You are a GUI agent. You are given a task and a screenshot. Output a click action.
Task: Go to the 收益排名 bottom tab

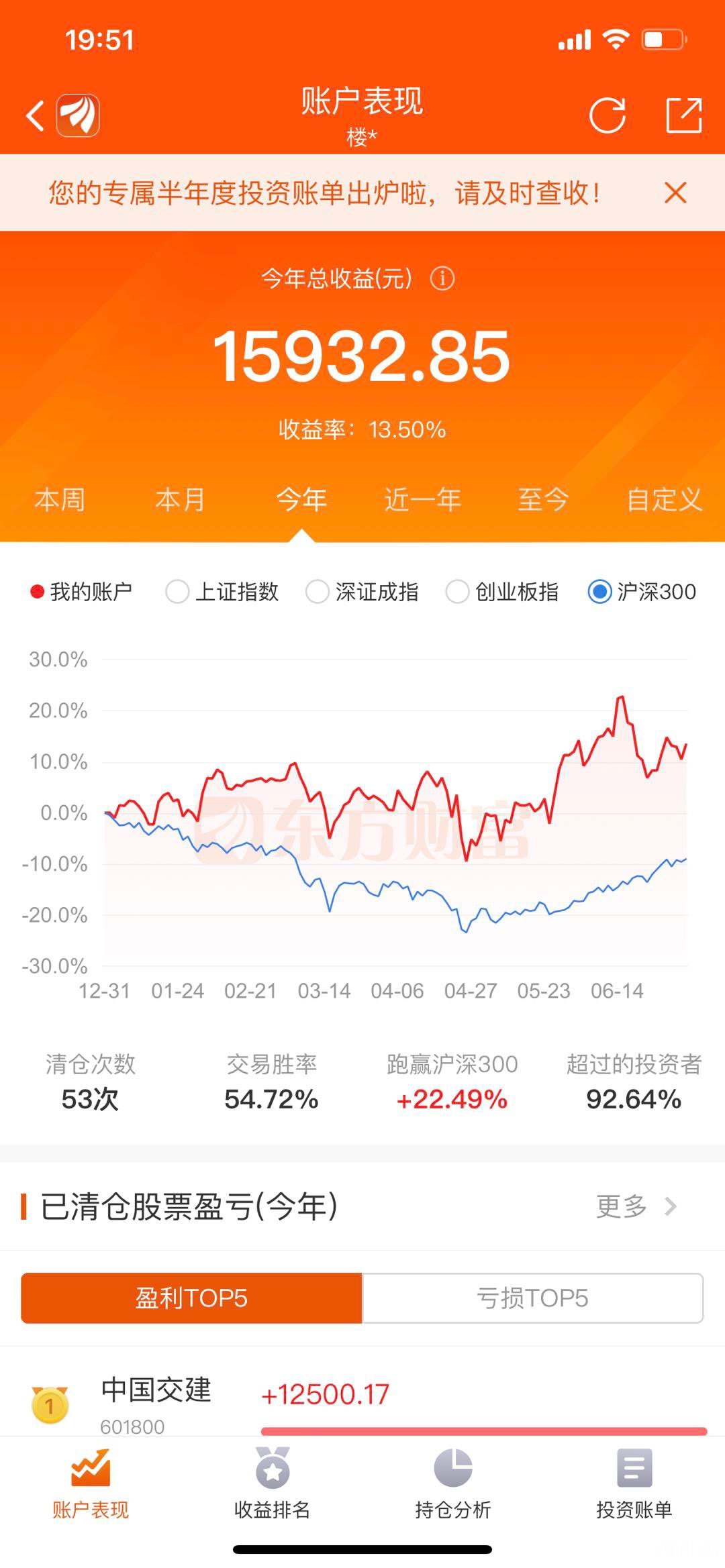coord(272,1483)
